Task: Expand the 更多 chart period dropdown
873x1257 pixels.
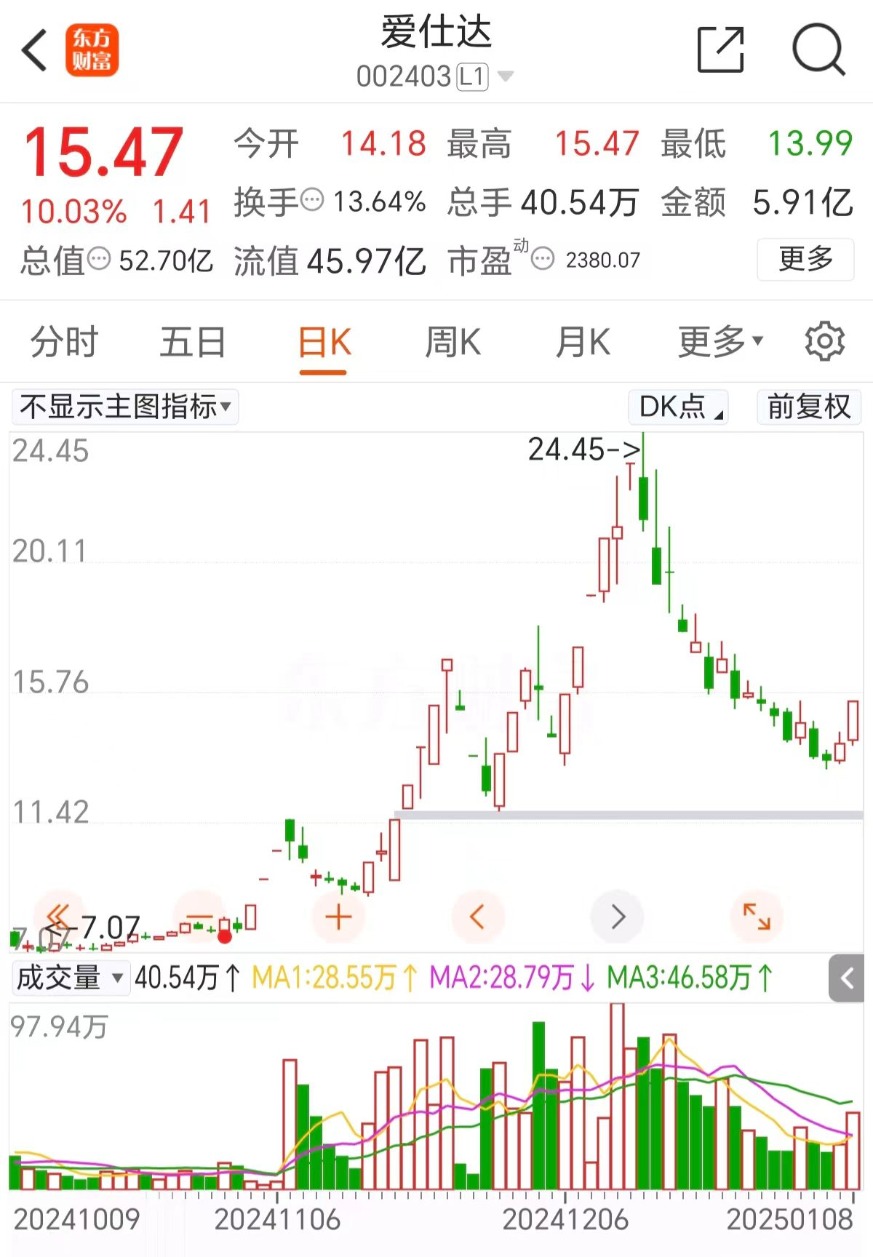Action: 720,342
